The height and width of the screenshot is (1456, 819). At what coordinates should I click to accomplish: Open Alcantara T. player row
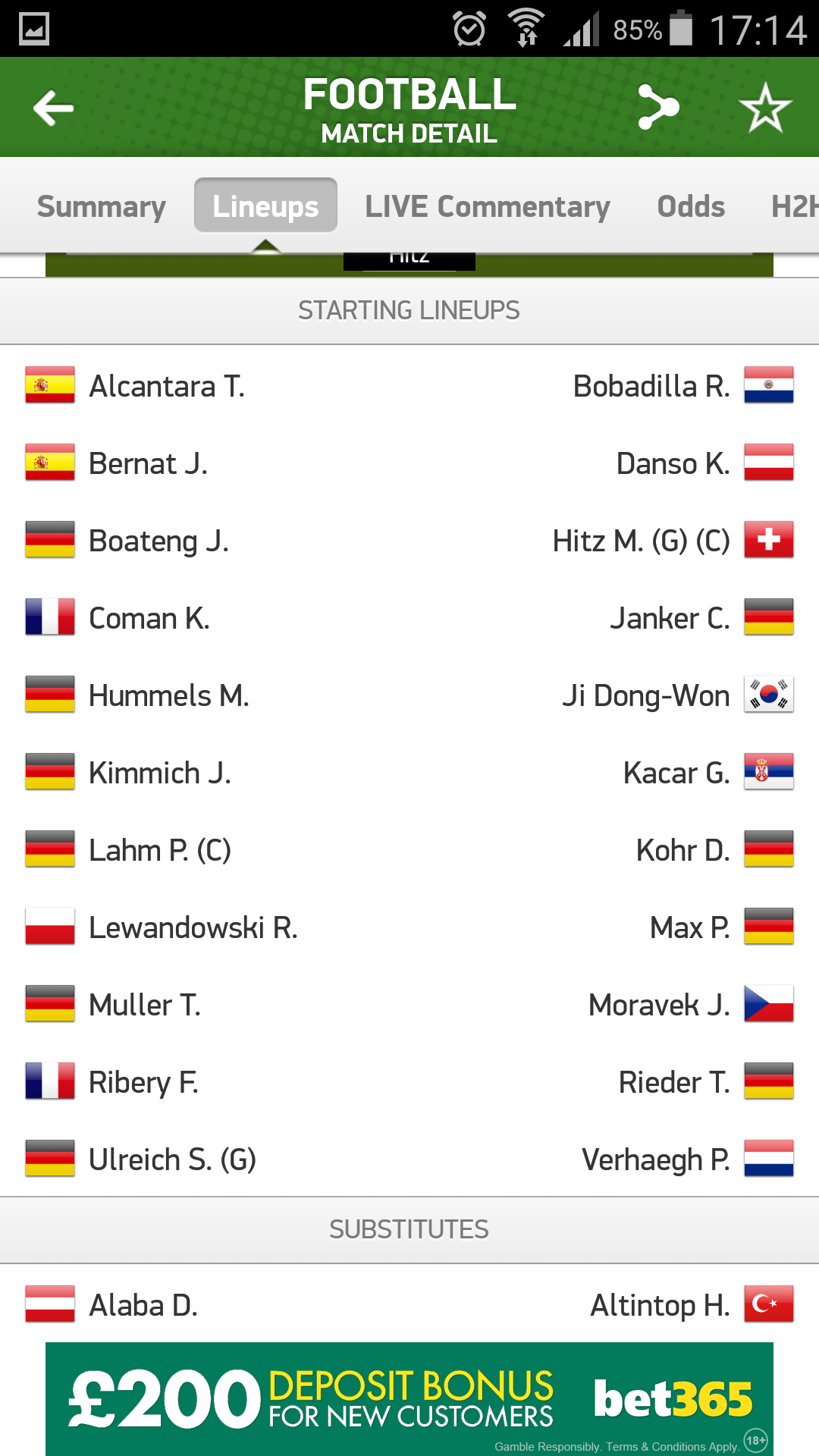click(167, 386)
